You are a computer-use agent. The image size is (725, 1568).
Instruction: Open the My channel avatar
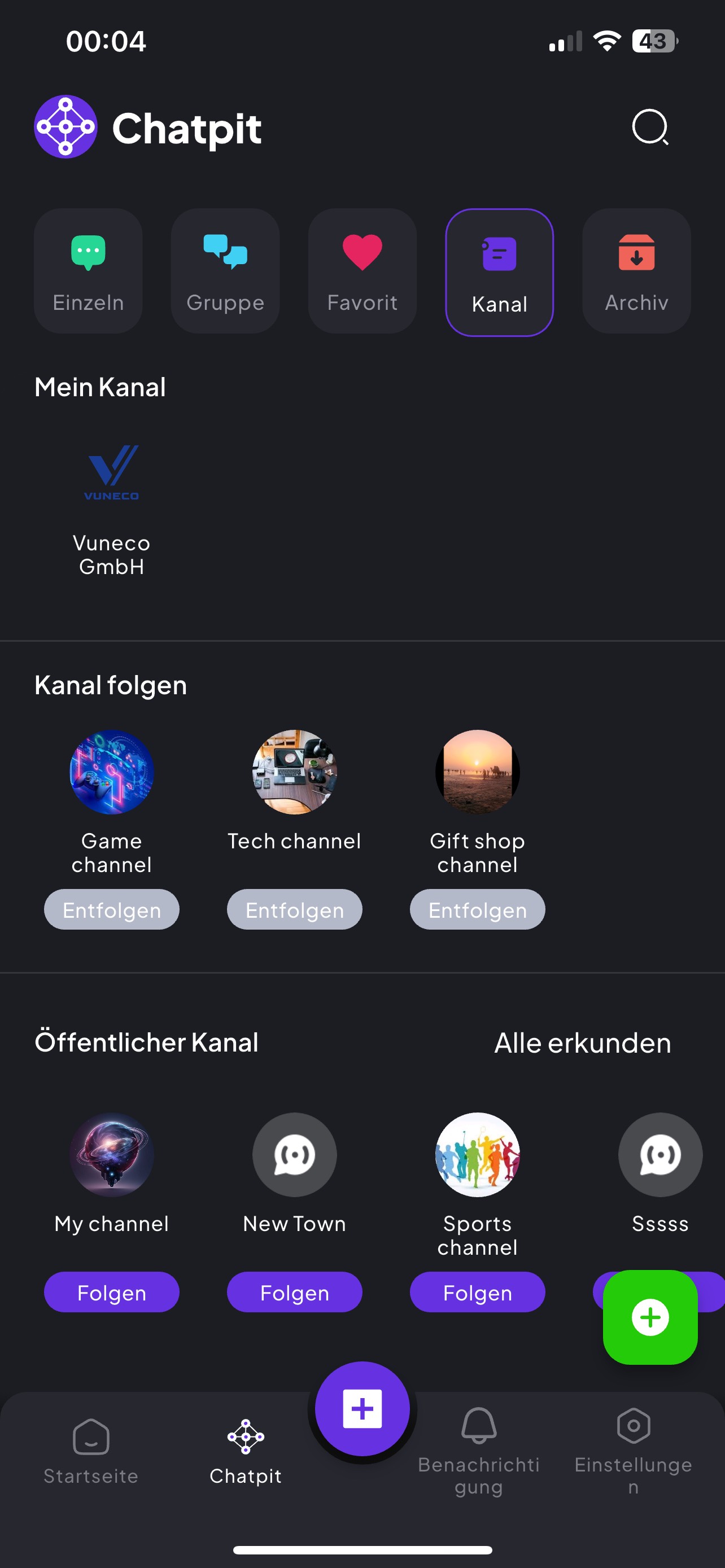tap(111, 1155)
